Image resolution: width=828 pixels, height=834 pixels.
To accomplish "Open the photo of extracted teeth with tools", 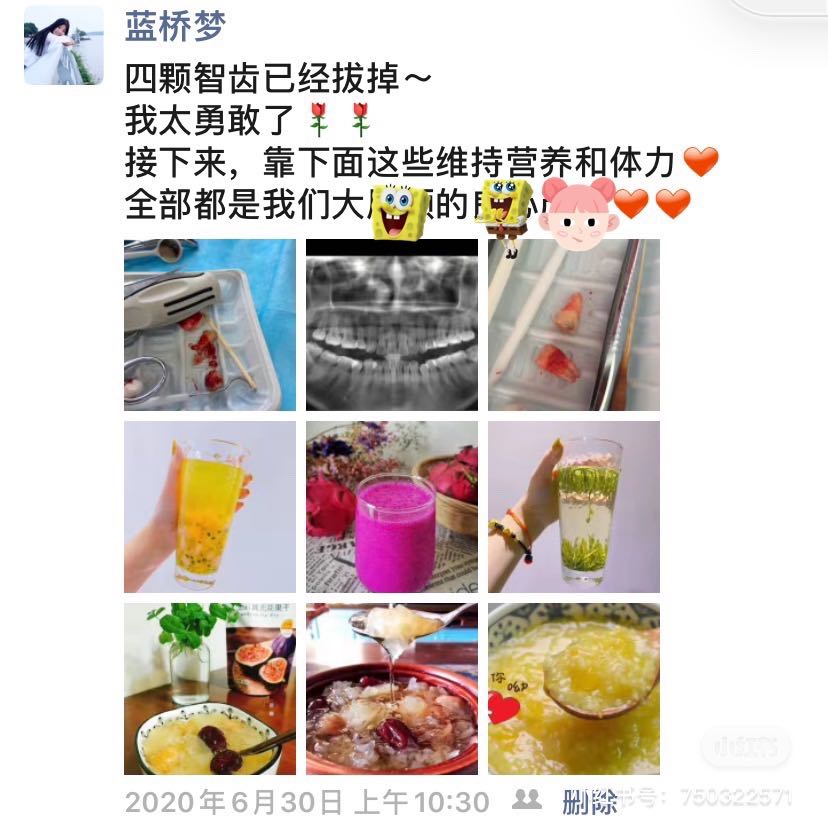I will click(x=210, y=325).
